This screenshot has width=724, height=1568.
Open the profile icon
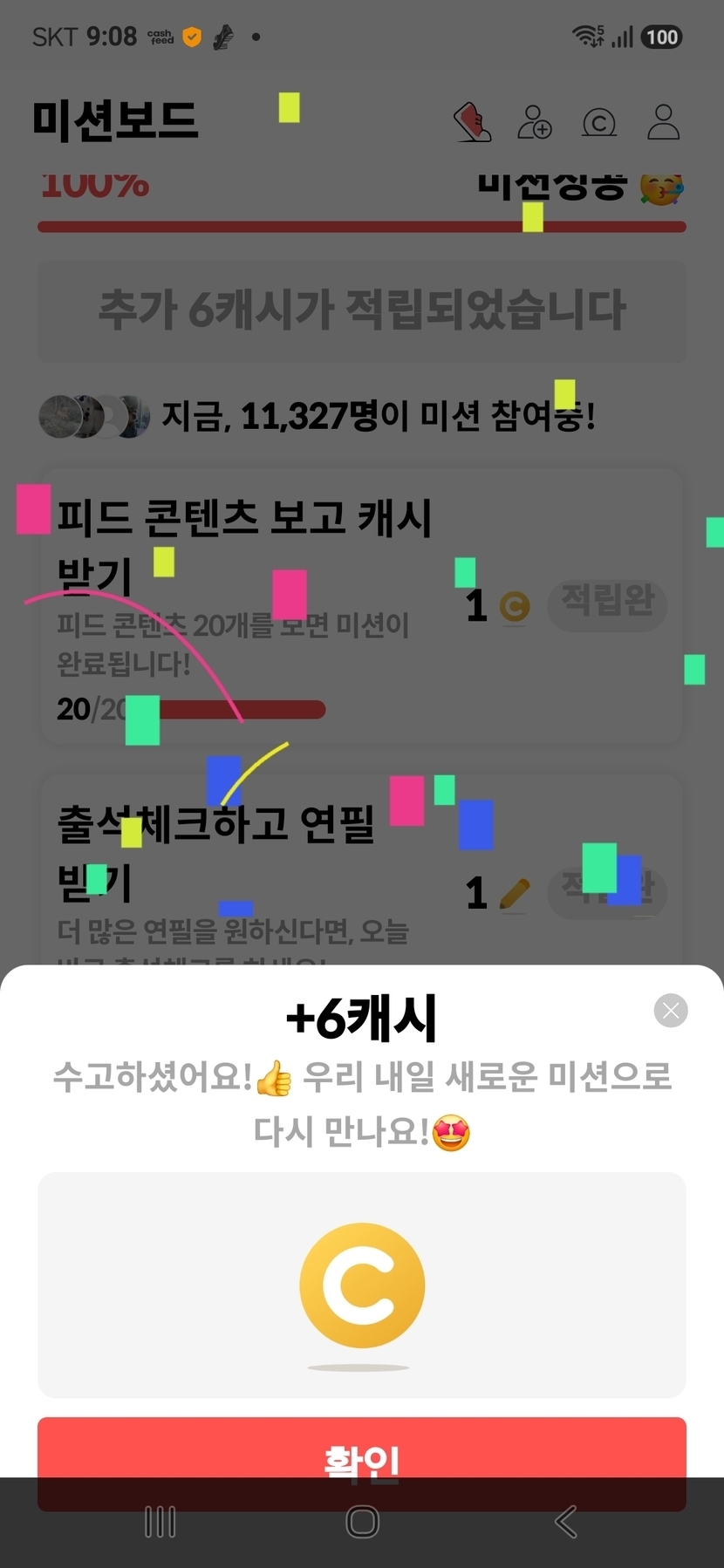click(663, 122)
